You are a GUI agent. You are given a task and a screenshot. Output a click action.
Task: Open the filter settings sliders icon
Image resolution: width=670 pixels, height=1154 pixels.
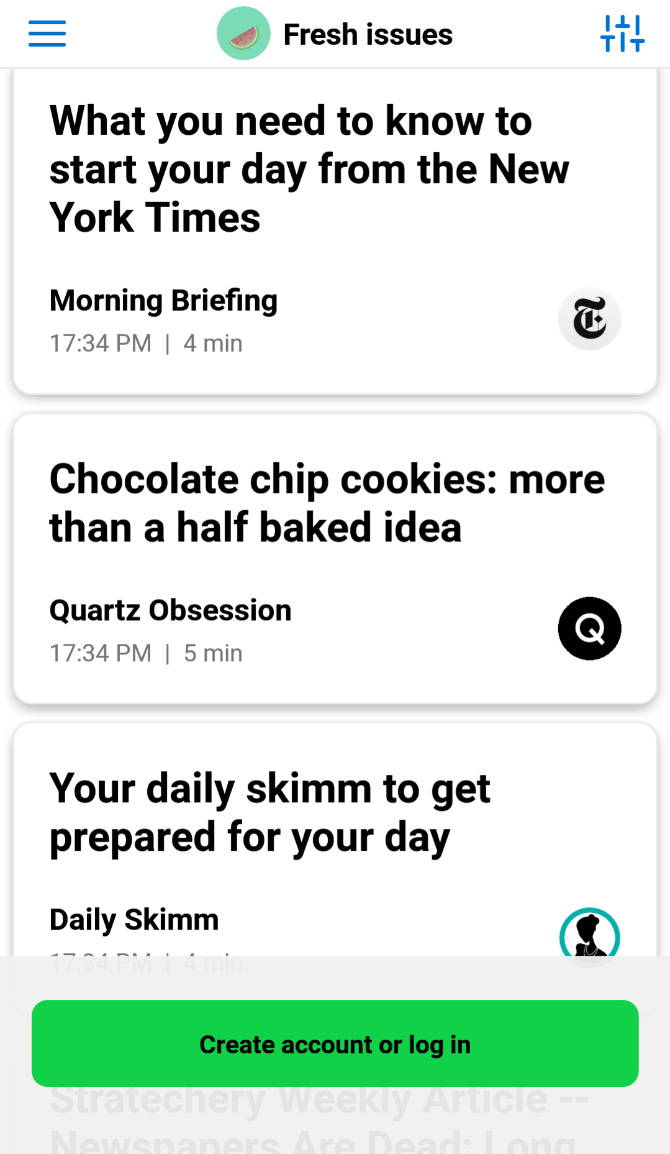[622, 34]
